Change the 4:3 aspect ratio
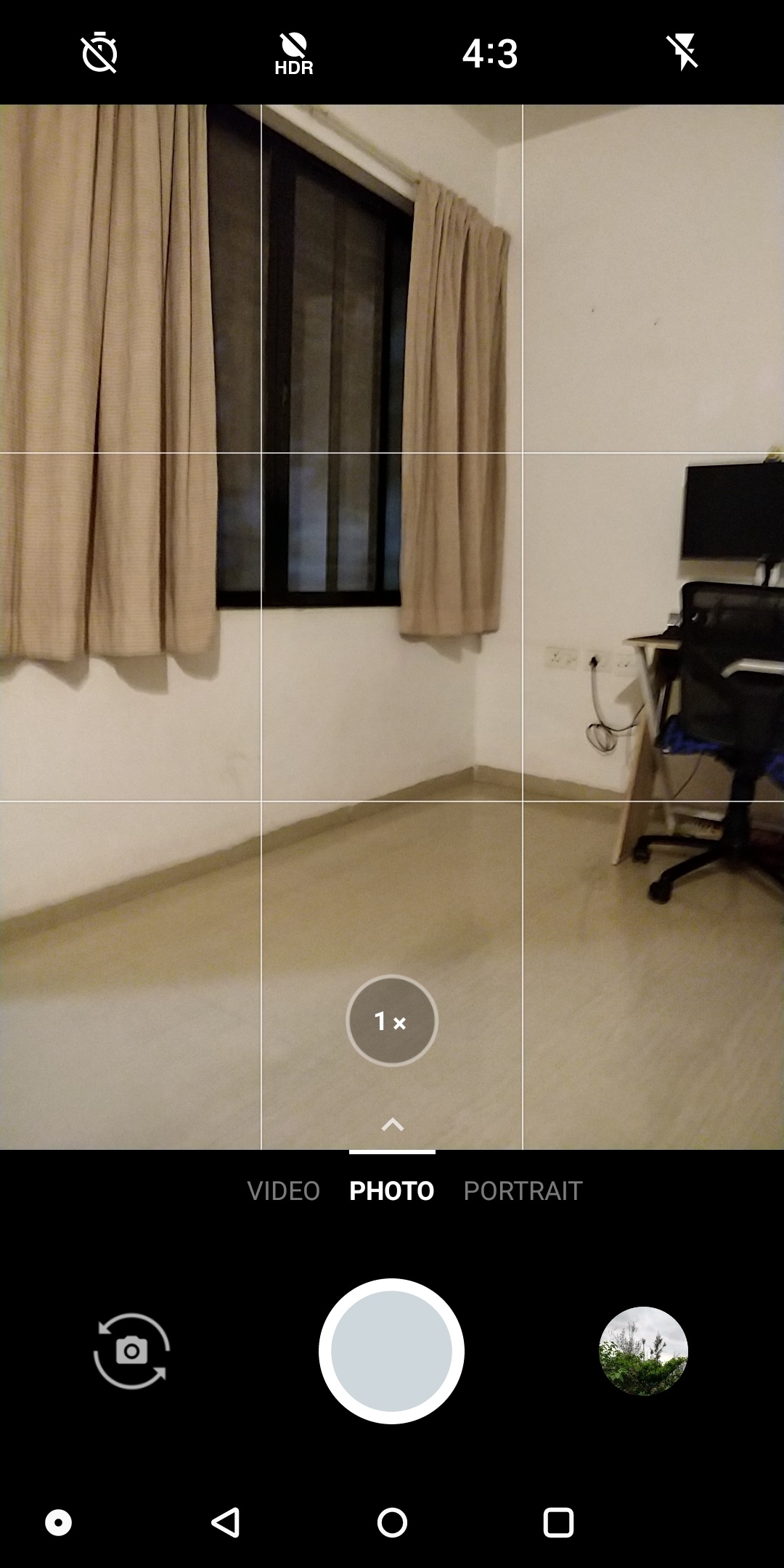Screen dimensions: 784x1568 [490, 54]
